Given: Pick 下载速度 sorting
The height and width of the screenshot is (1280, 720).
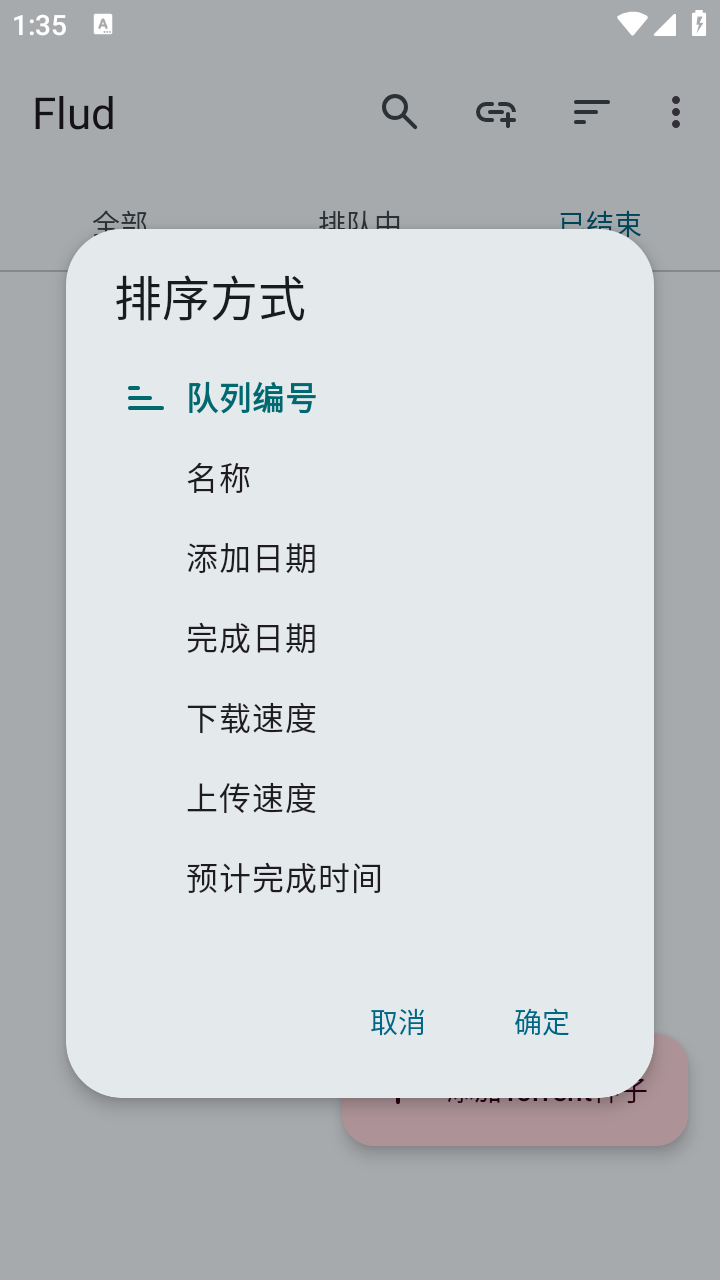Looking at the screenshot, I should coord(252,718).
